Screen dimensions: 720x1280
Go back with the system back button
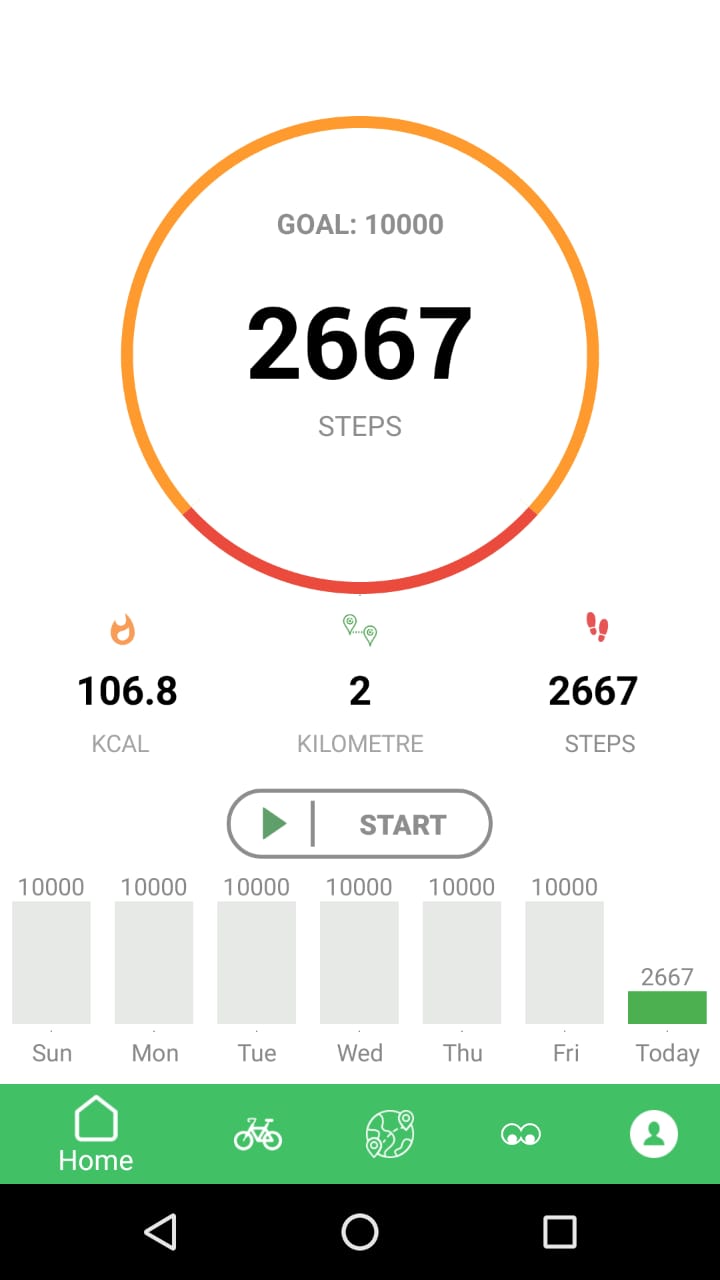click(x=160, y=1232)
